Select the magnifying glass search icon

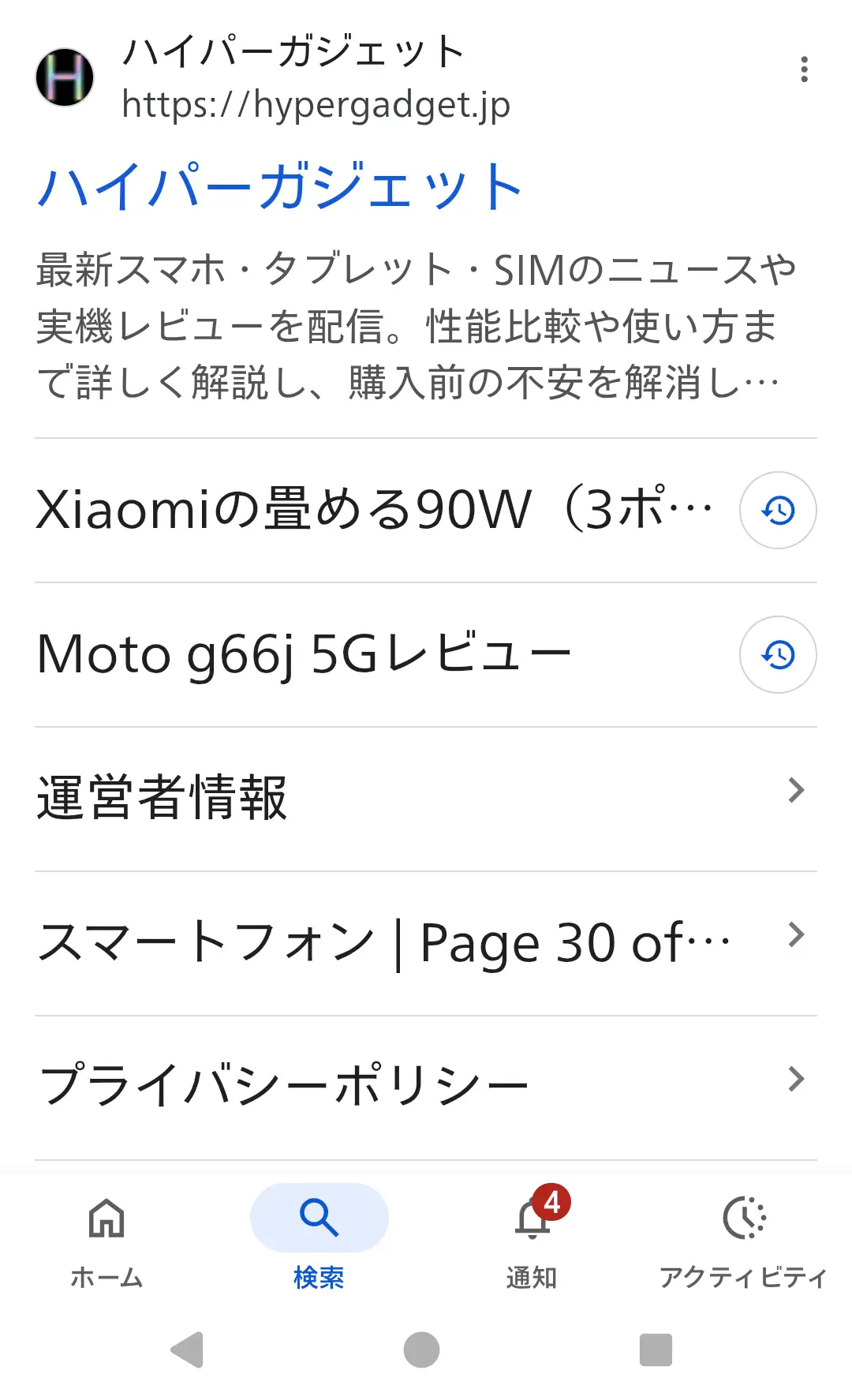(x=318, y=1216)
